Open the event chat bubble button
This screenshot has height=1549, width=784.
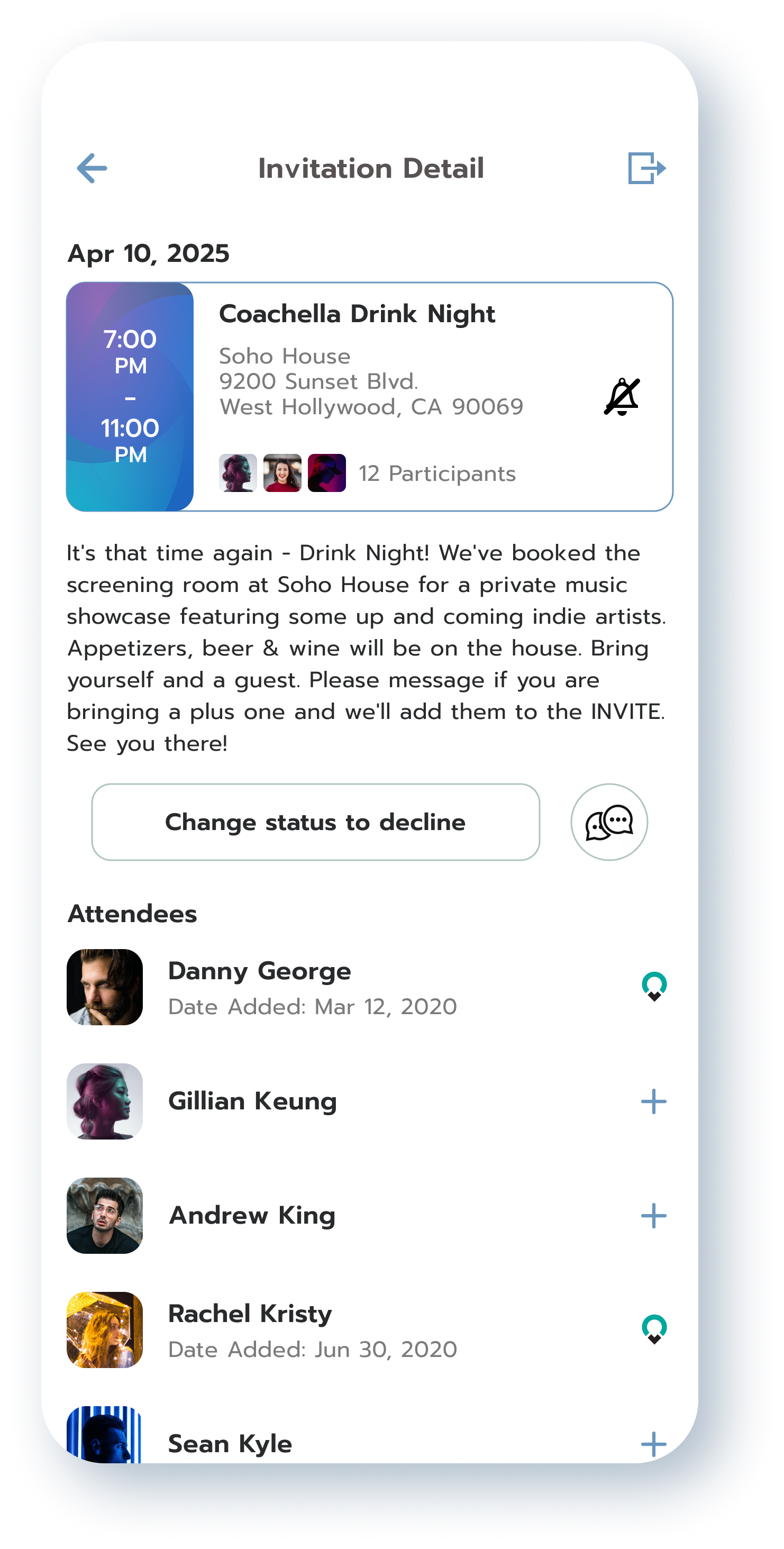pyautogui.click(x=608, y=822)
